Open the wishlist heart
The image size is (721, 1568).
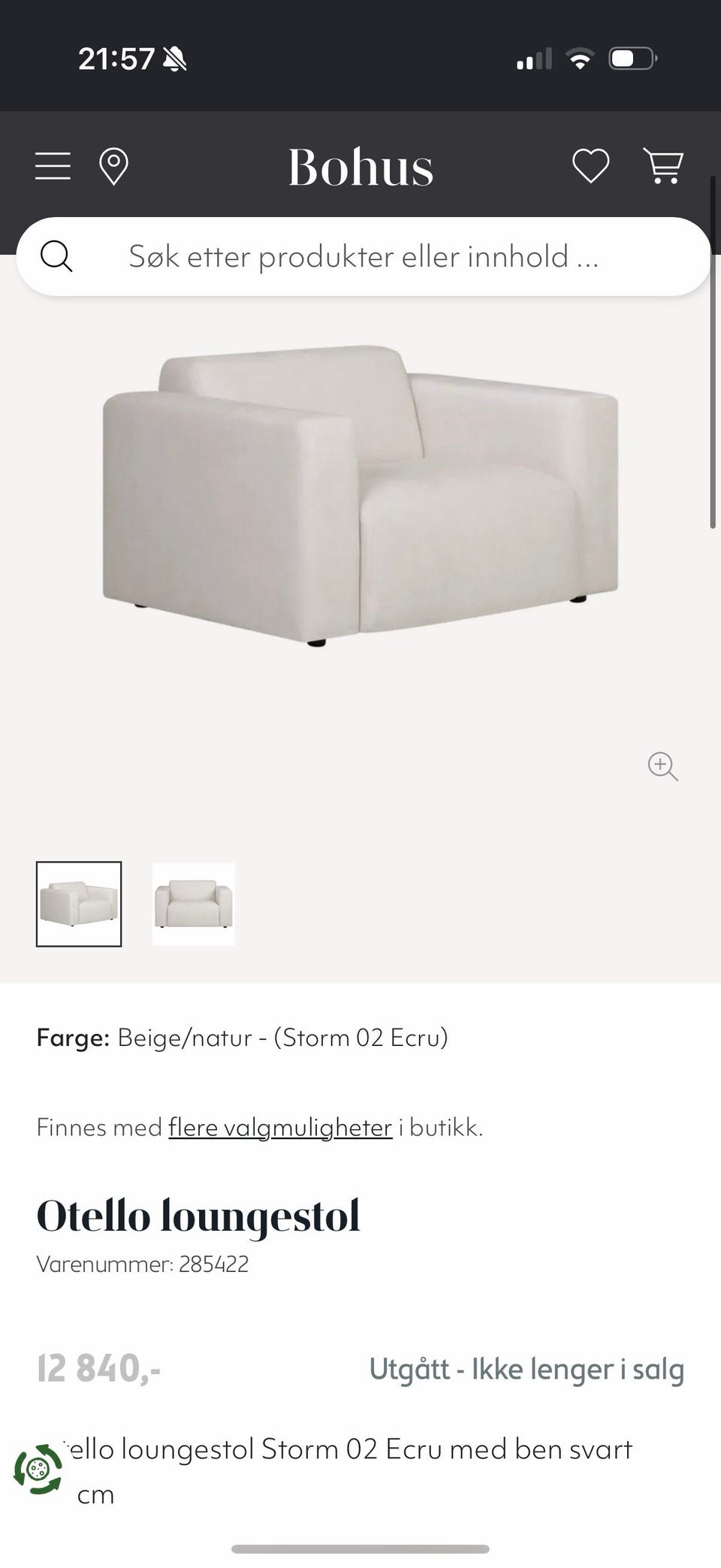click(x=591, y=166)
